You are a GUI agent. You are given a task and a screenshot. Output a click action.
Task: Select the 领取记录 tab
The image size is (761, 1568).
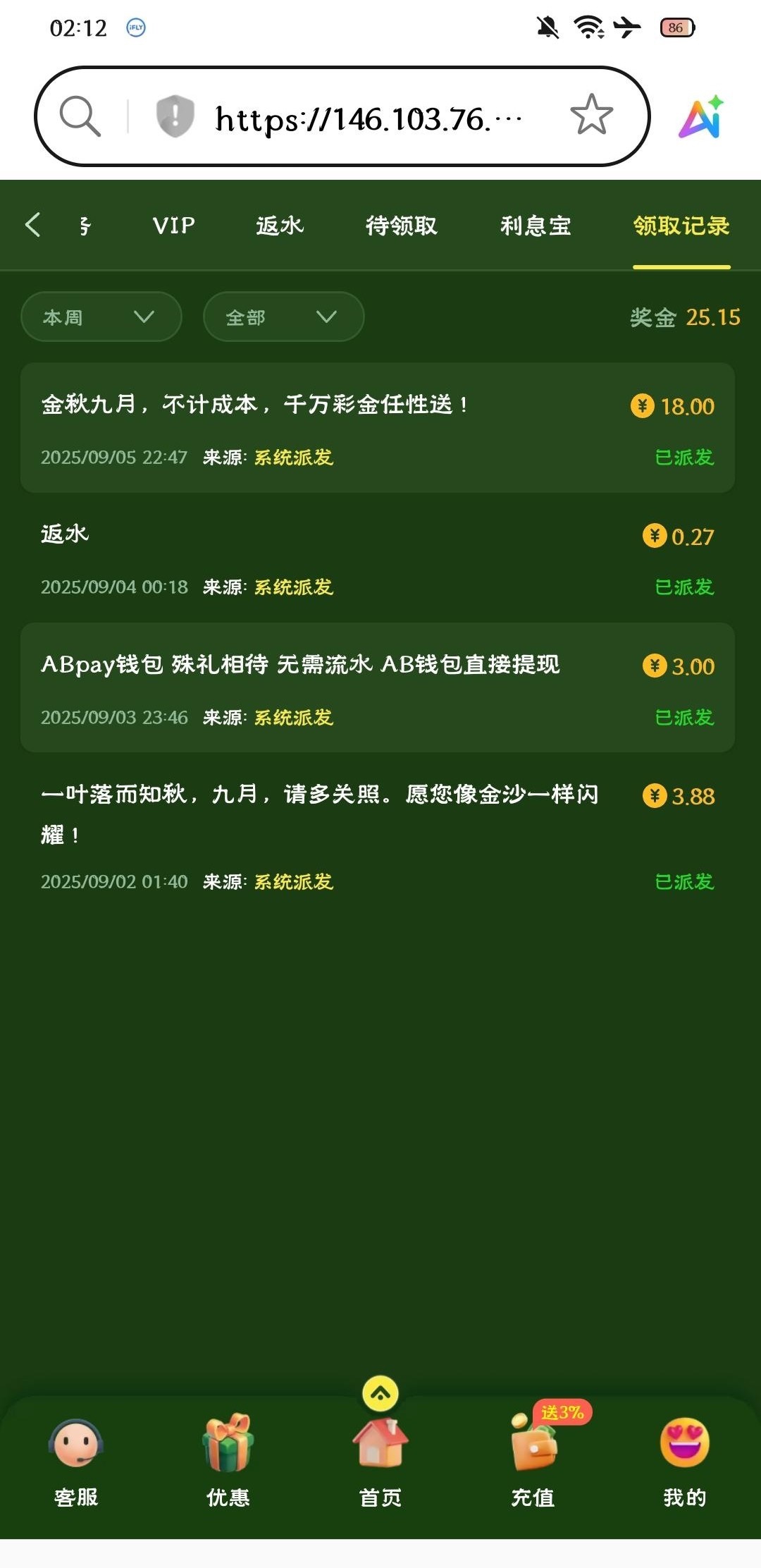pos(681,226)
